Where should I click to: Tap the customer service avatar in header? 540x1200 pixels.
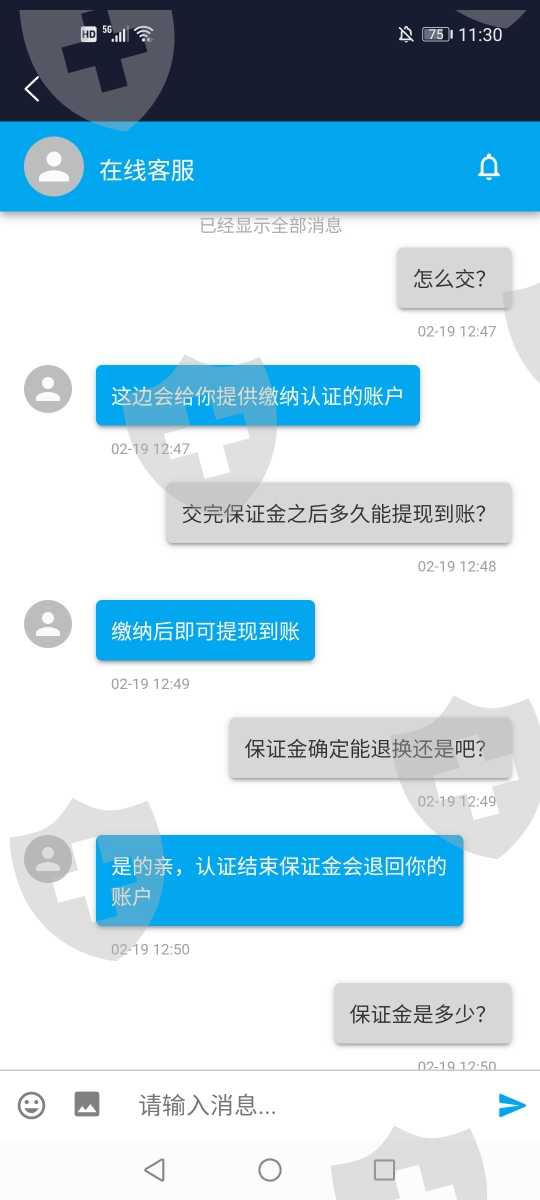point(53,167)
